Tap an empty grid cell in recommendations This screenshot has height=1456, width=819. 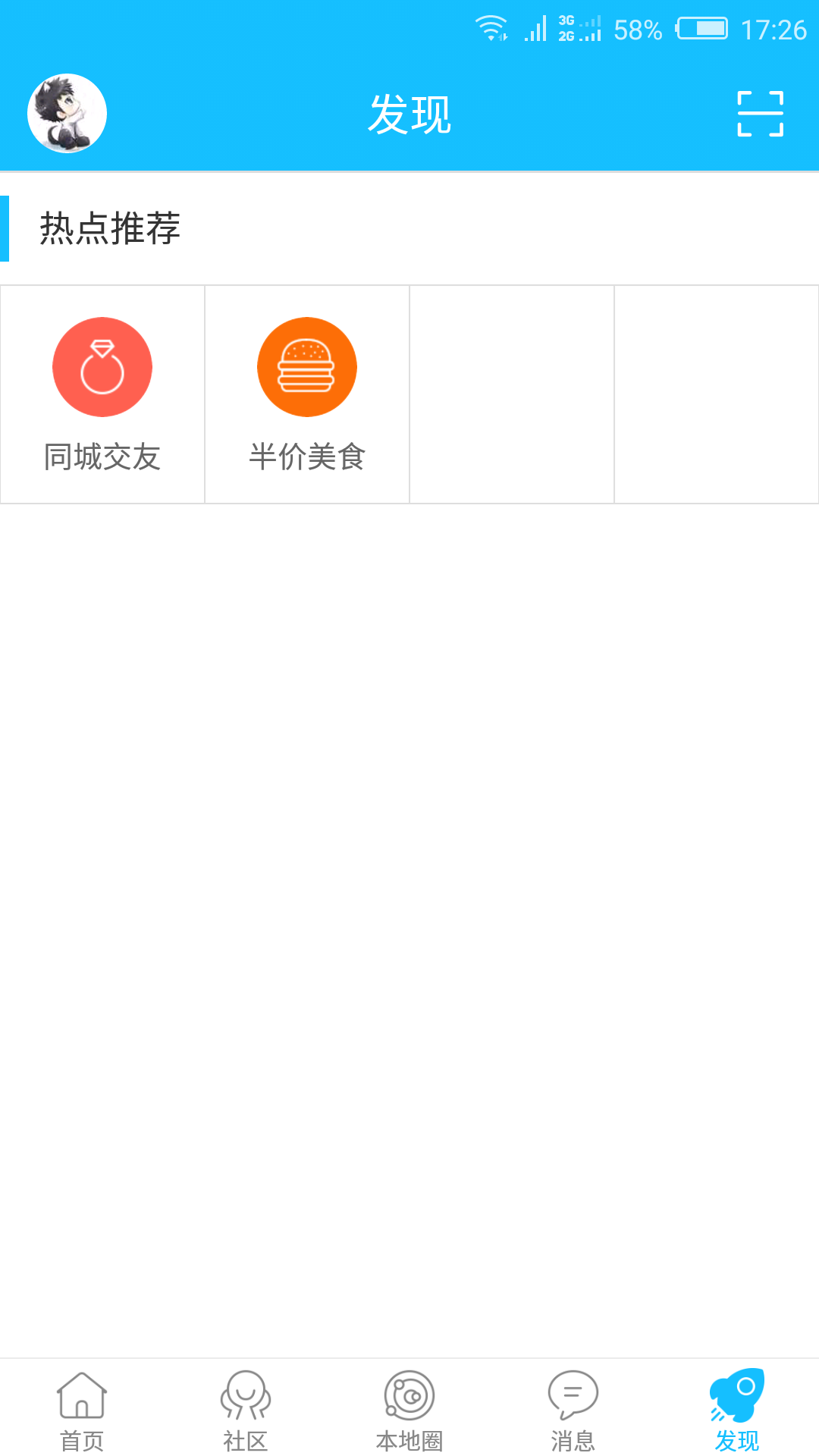coord(511,394)
